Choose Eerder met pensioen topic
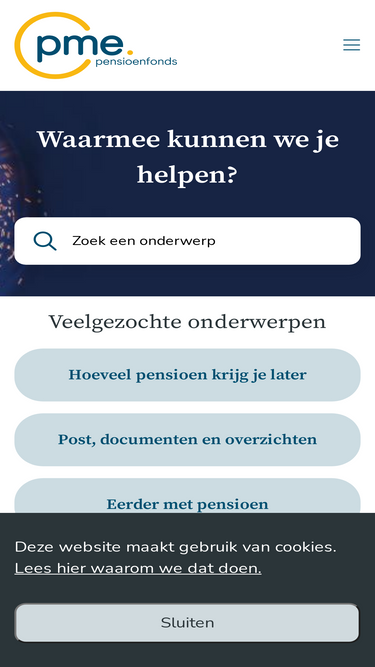375x667 pixels. pyautogui.click(x=188, y=496)
